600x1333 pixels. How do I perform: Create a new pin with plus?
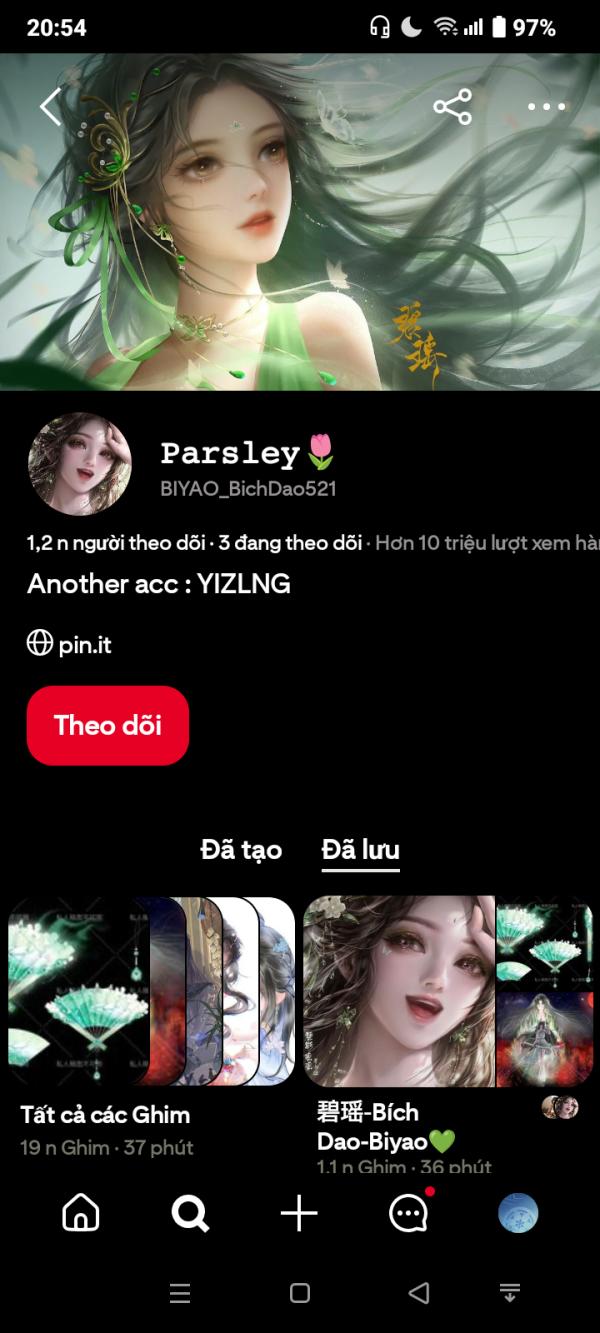click(299, 1213)
